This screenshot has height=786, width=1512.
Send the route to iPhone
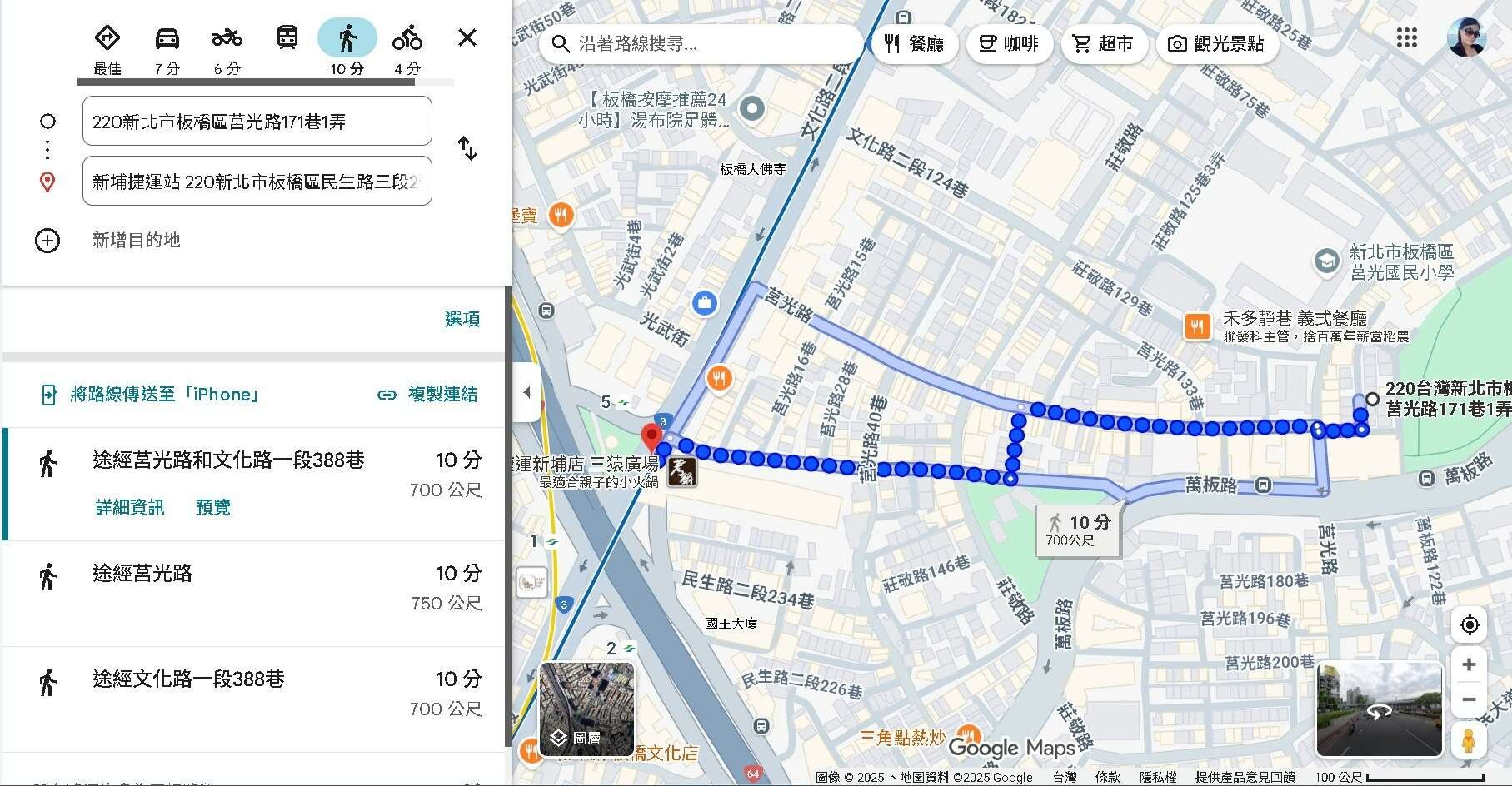tap(151, 395)
